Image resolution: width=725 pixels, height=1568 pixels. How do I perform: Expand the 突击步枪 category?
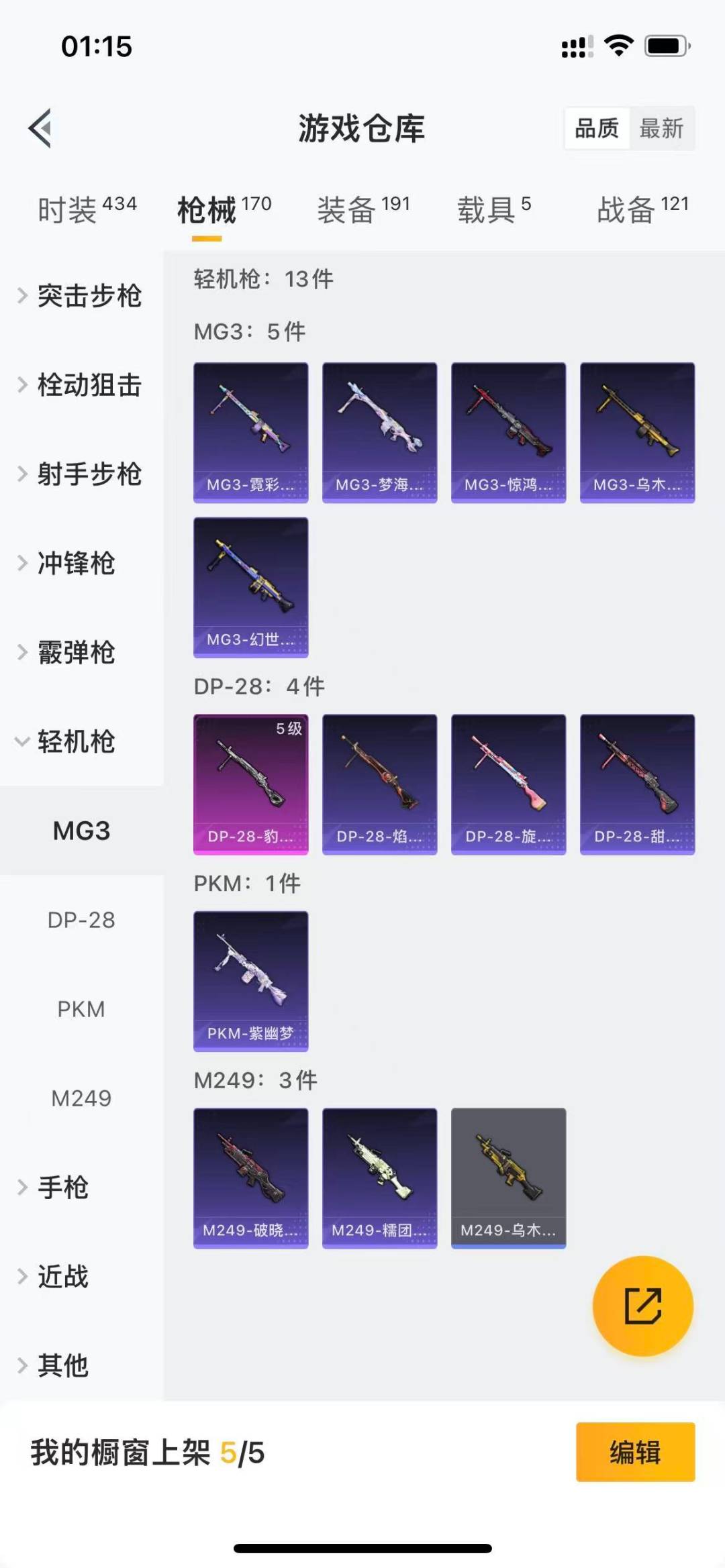(x=81, y=296)
